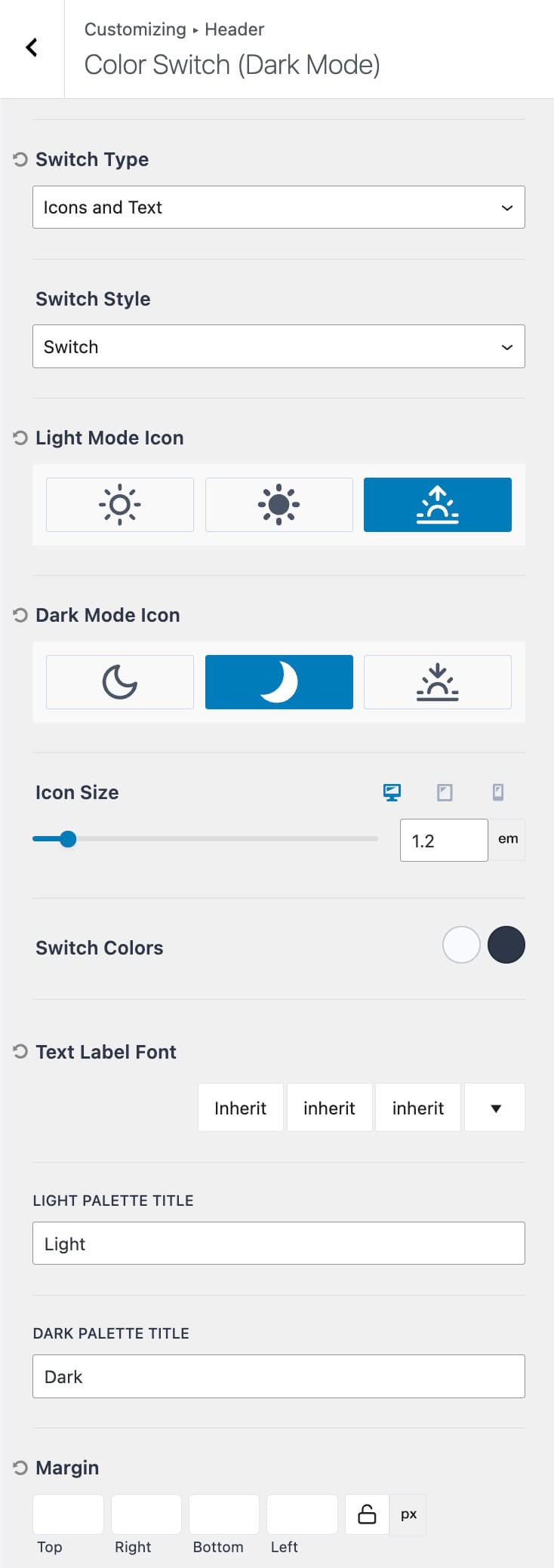This screenshot has width=554, height=1568.
Task: Click the Light palette title field
Action: click(279, 1243)
